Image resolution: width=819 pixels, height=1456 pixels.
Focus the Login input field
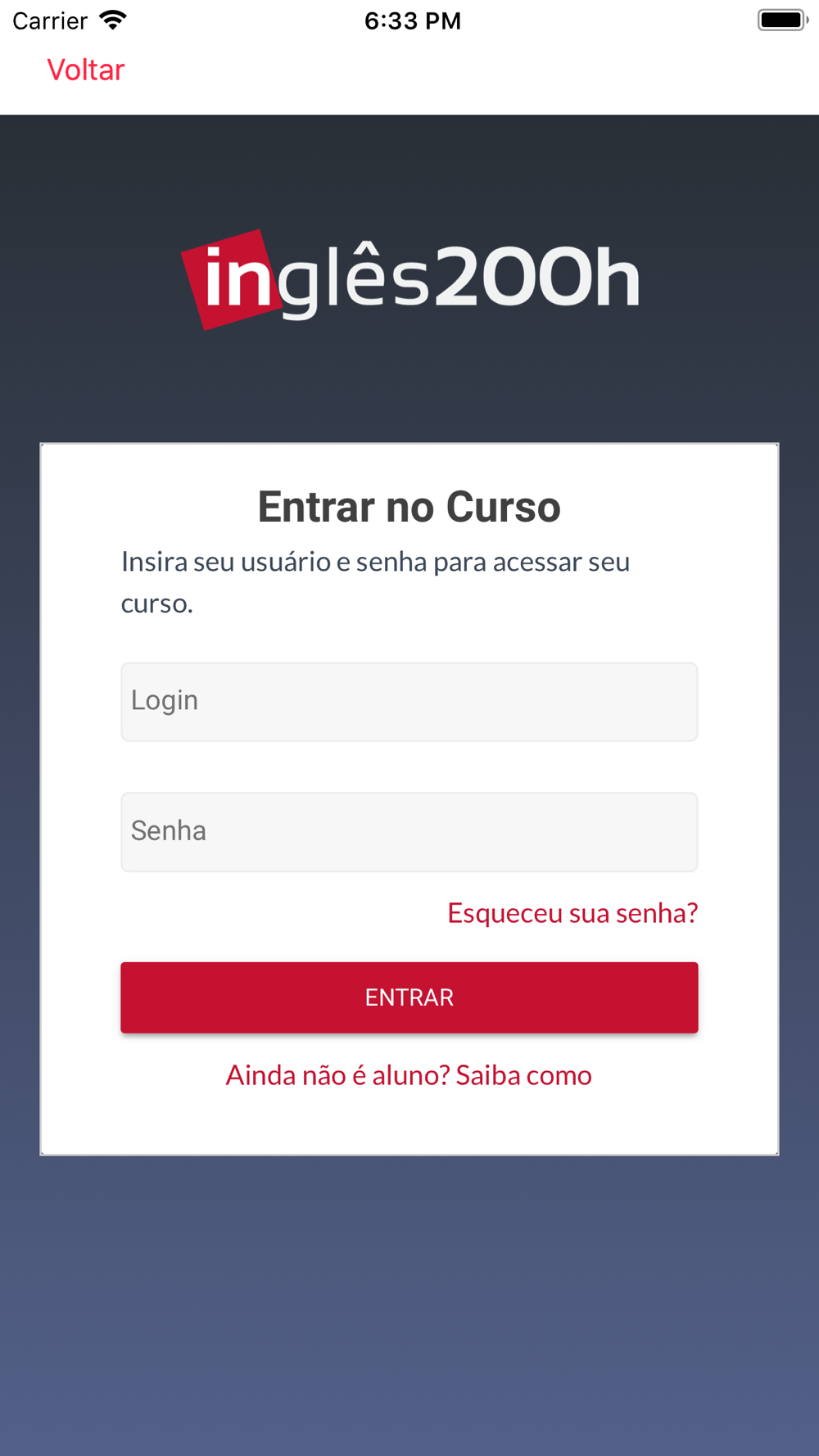(409, 702)
